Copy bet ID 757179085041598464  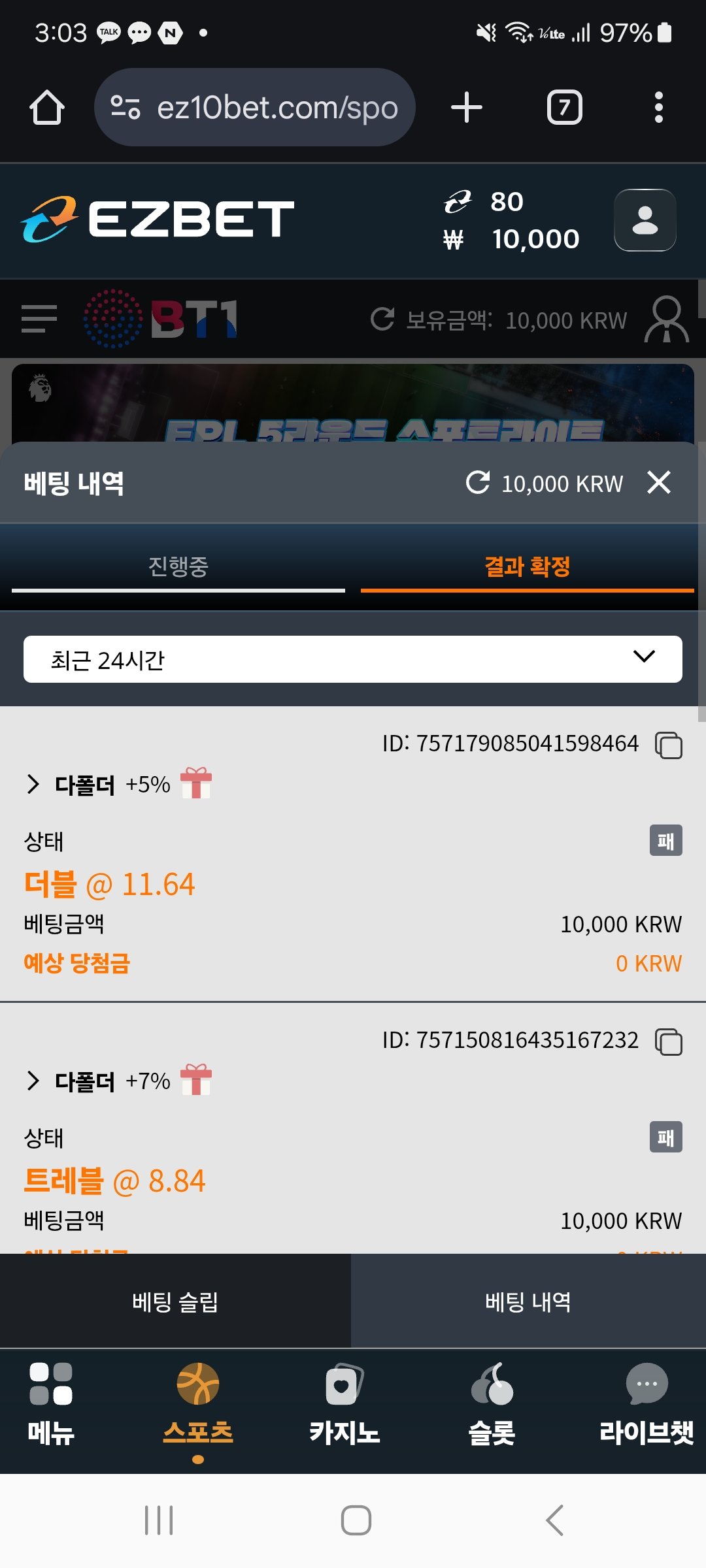point(669,745)
